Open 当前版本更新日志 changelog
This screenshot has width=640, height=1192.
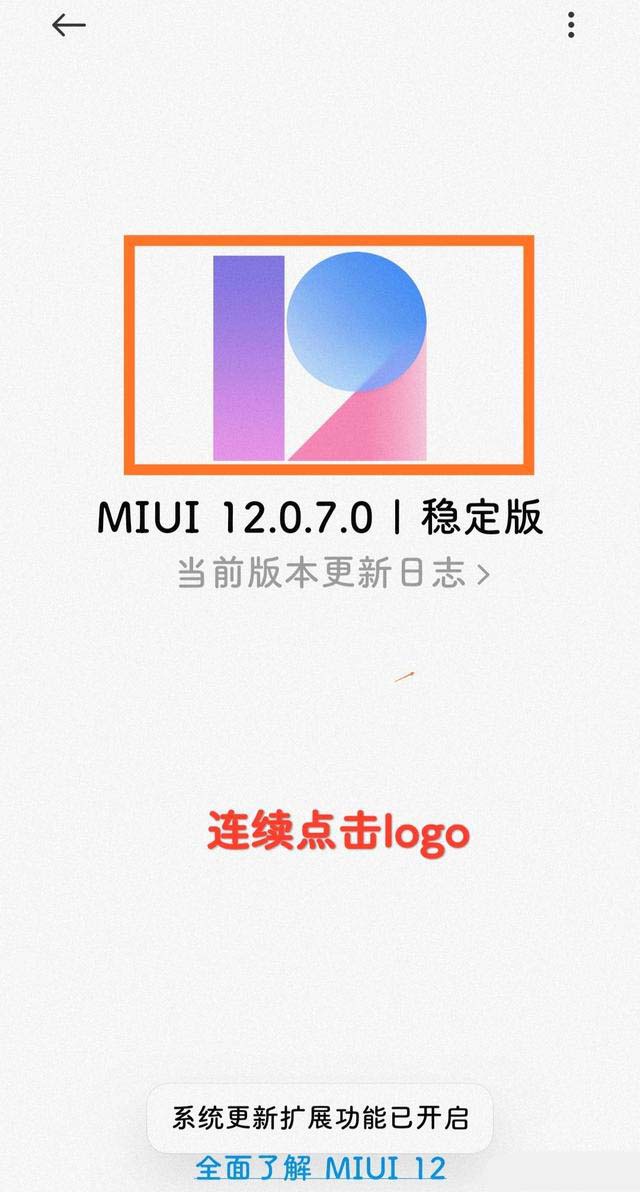pyautogui.click(x=333, y=573)
